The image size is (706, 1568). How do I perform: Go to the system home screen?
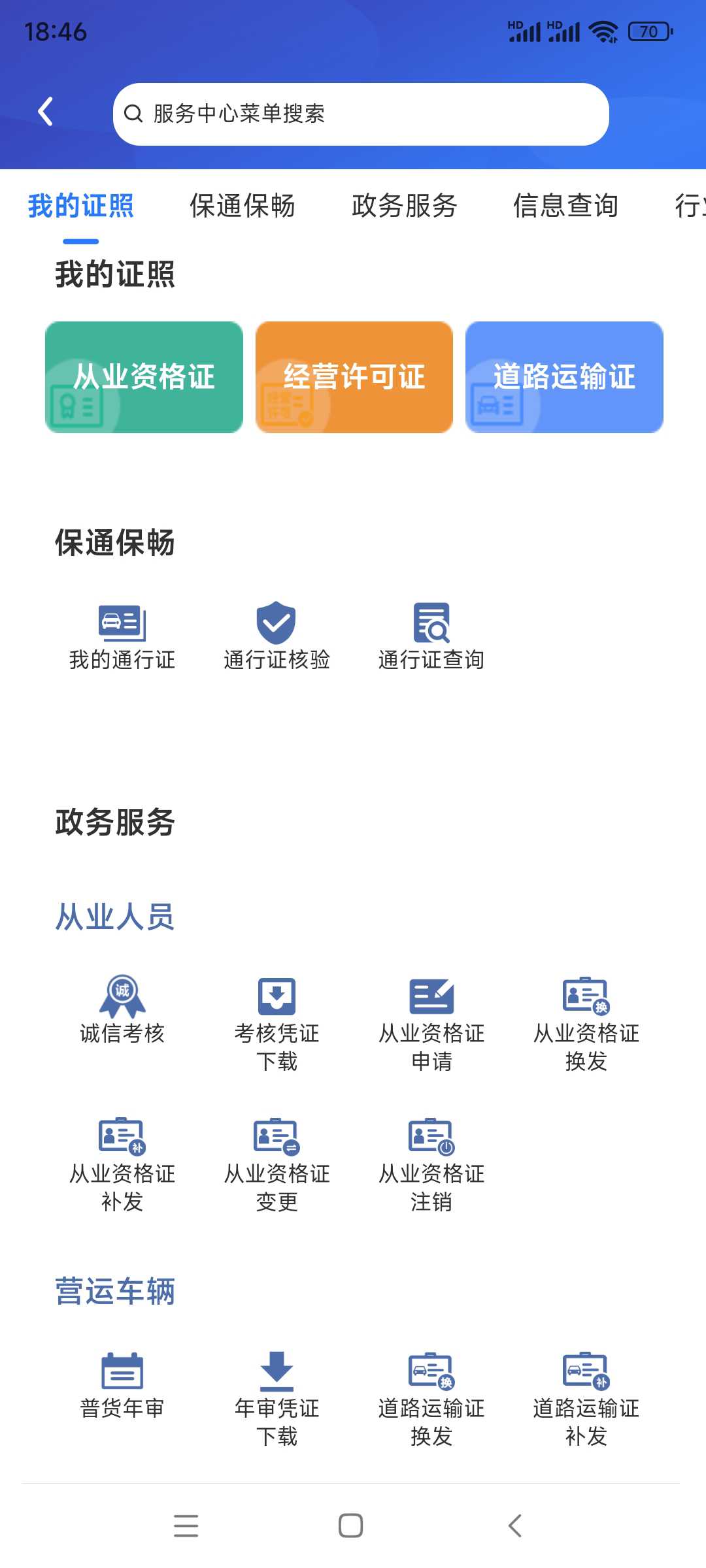351,1526
